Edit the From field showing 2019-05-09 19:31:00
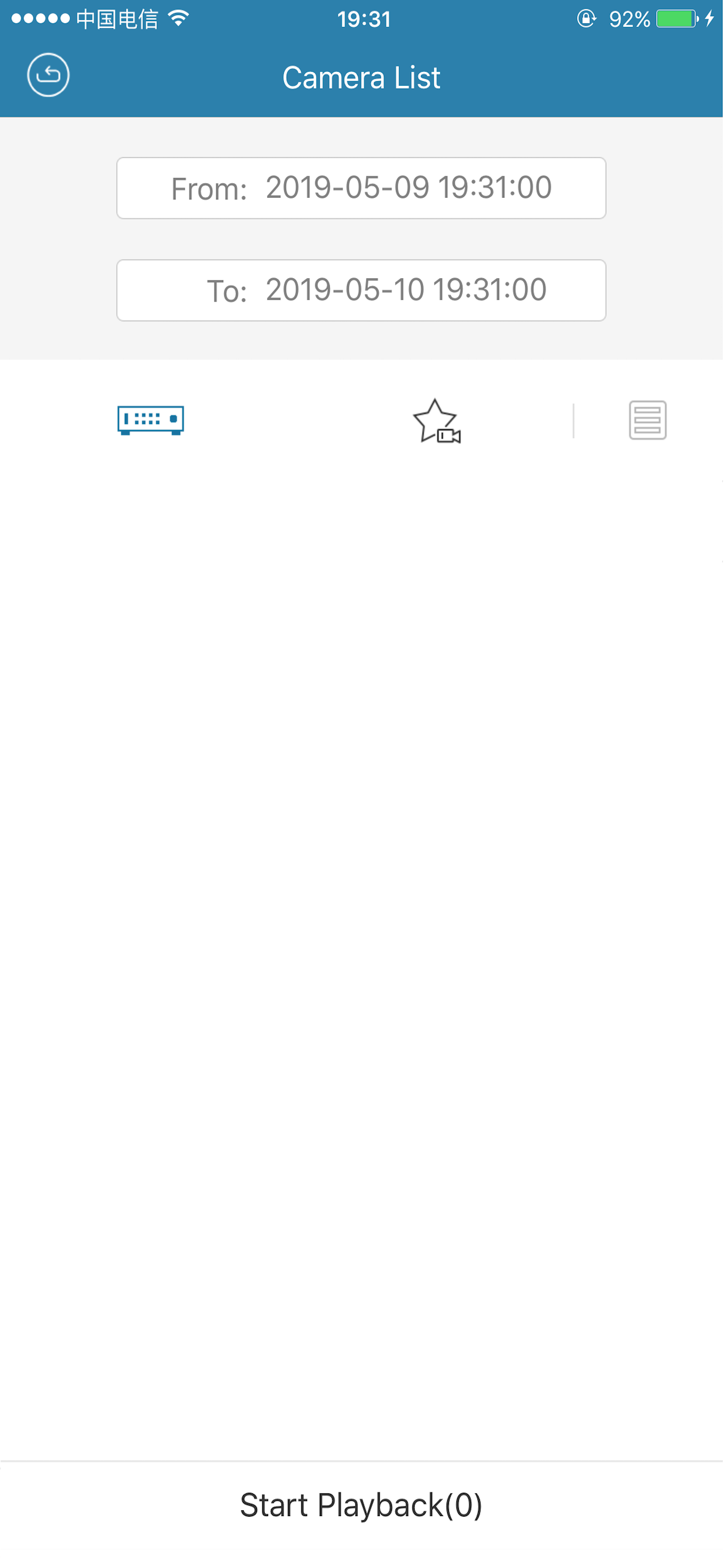Viewport: 724px width, 1568px height. click(x=361, y=187)
